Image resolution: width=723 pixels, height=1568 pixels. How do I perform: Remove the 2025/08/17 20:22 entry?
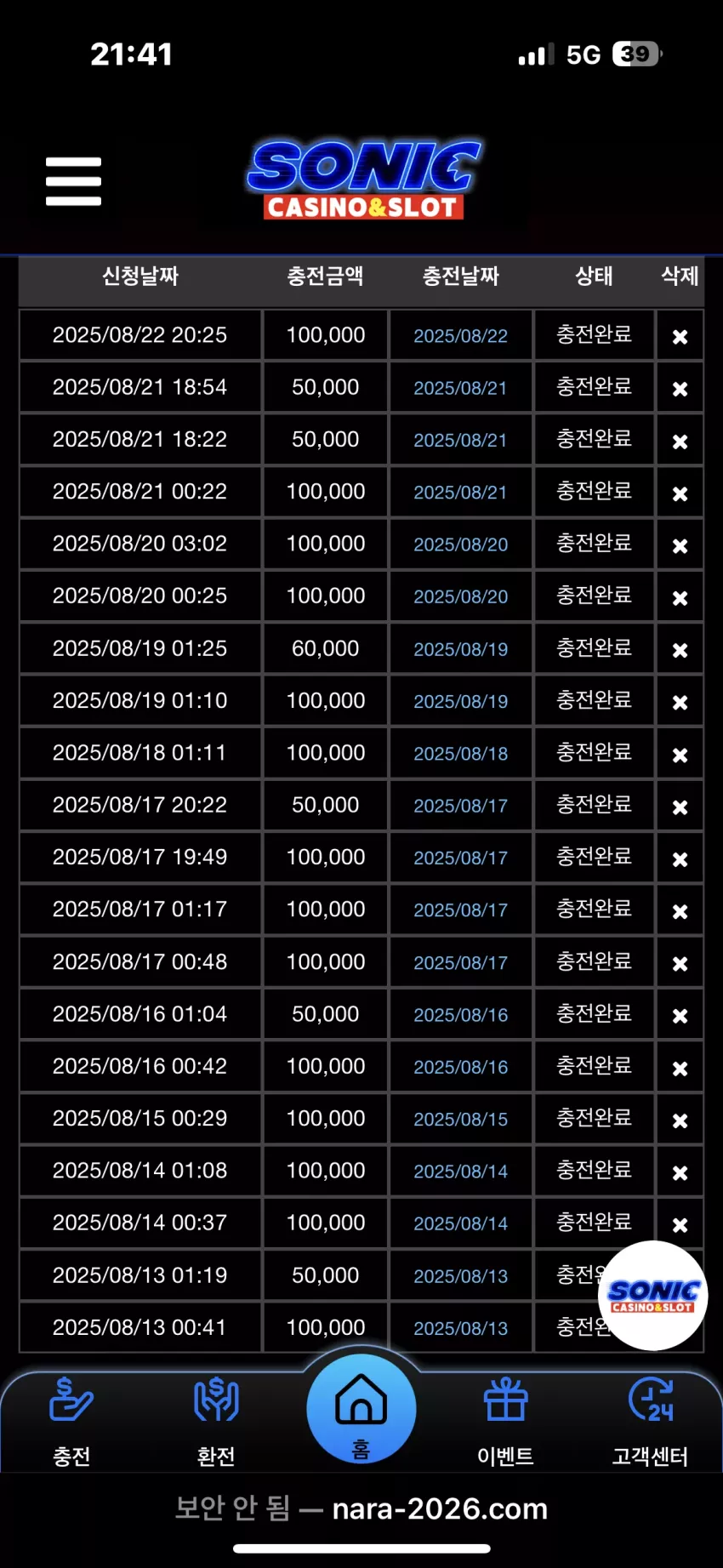tap(680, 807)
